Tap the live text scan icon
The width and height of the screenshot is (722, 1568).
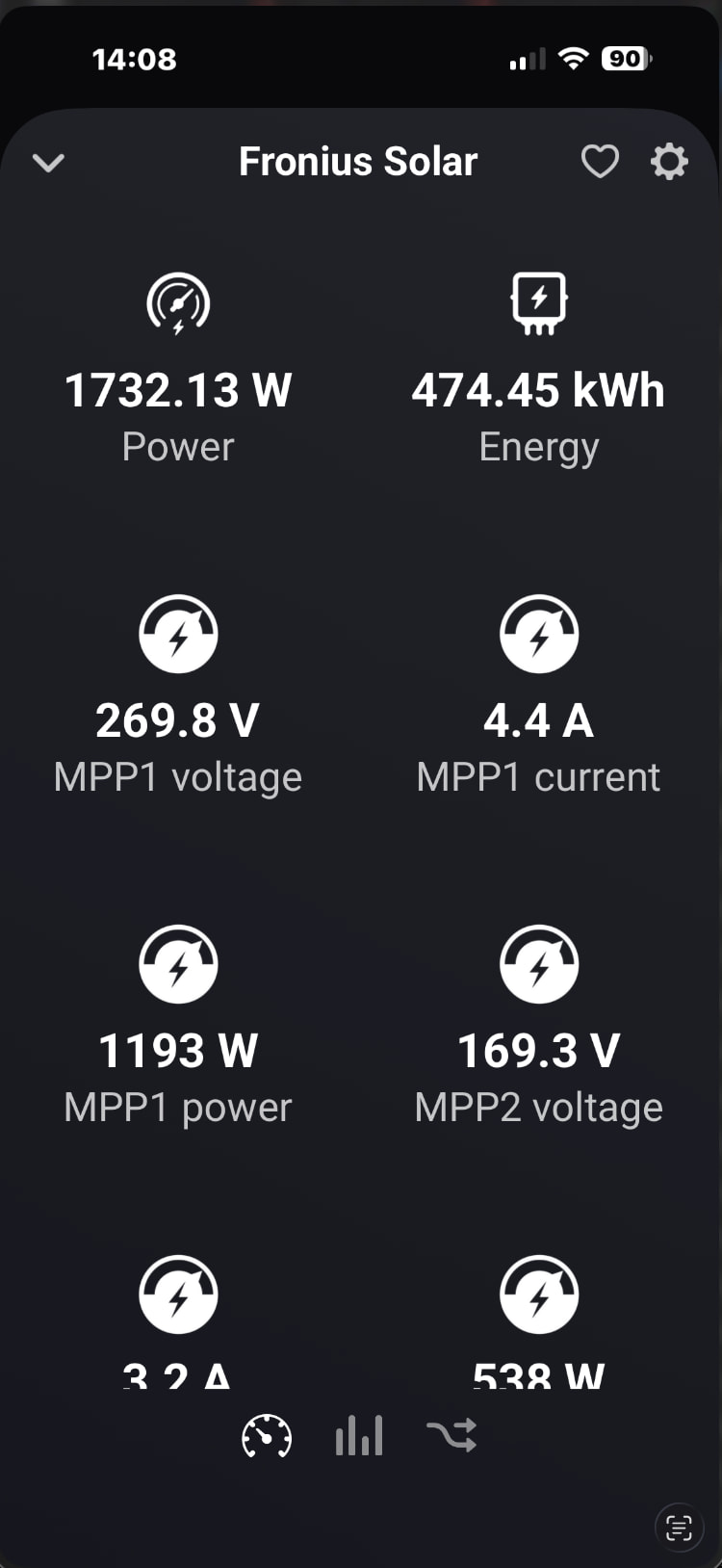click(x=679, y=1527)
